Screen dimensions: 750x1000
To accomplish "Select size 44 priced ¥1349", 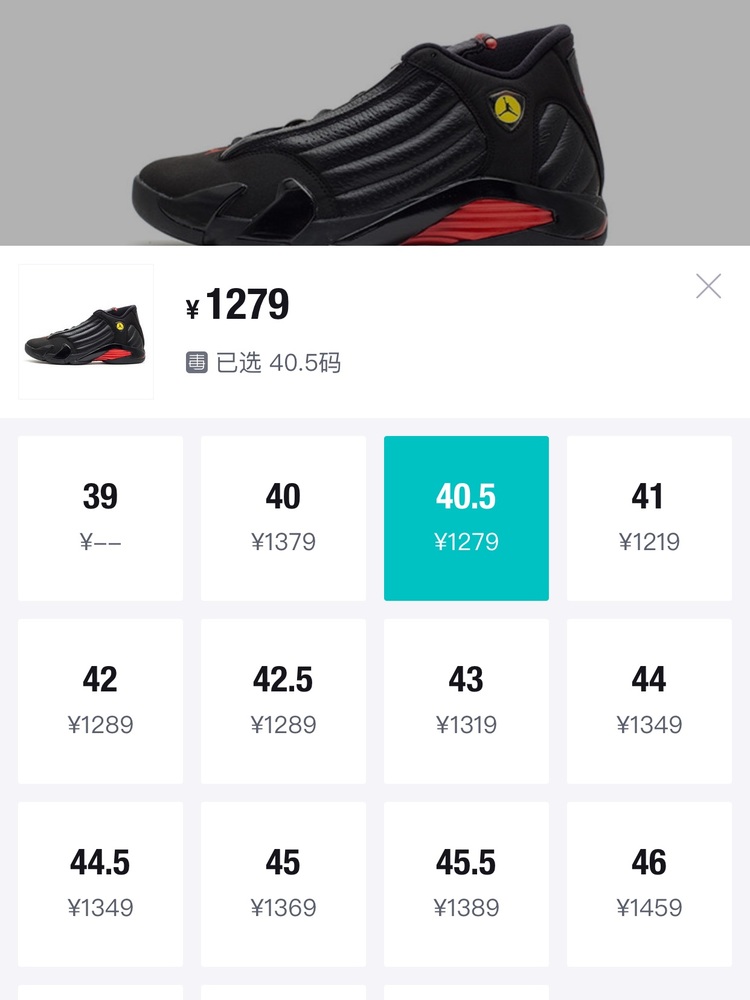I will click(x=649, y=701).
